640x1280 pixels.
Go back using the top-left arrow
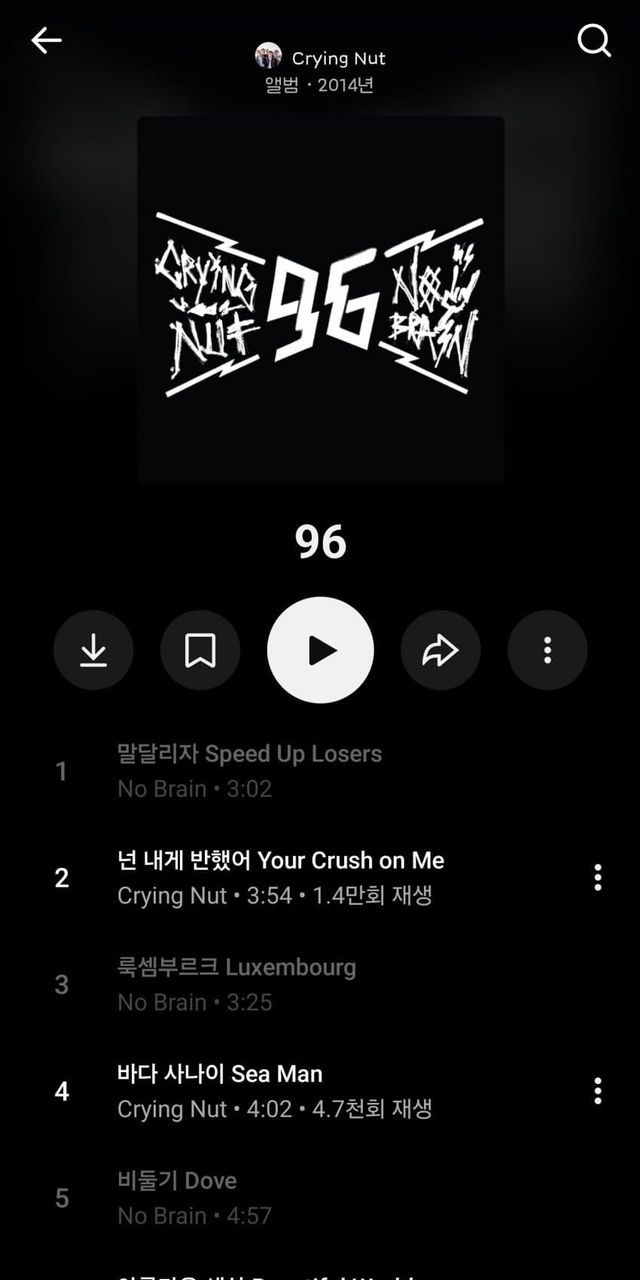[x=46, y=40]
